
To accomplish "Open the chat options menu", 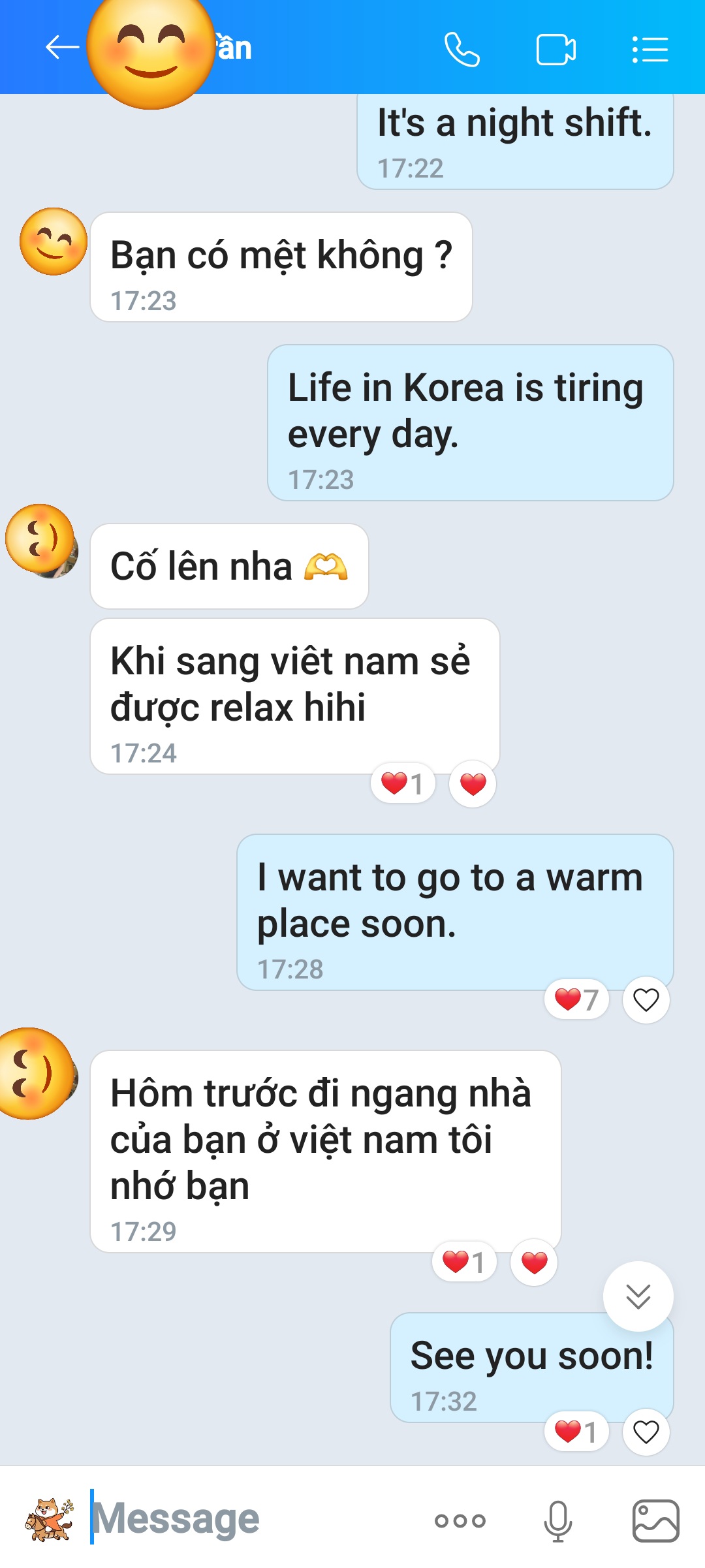I will 650,49.
